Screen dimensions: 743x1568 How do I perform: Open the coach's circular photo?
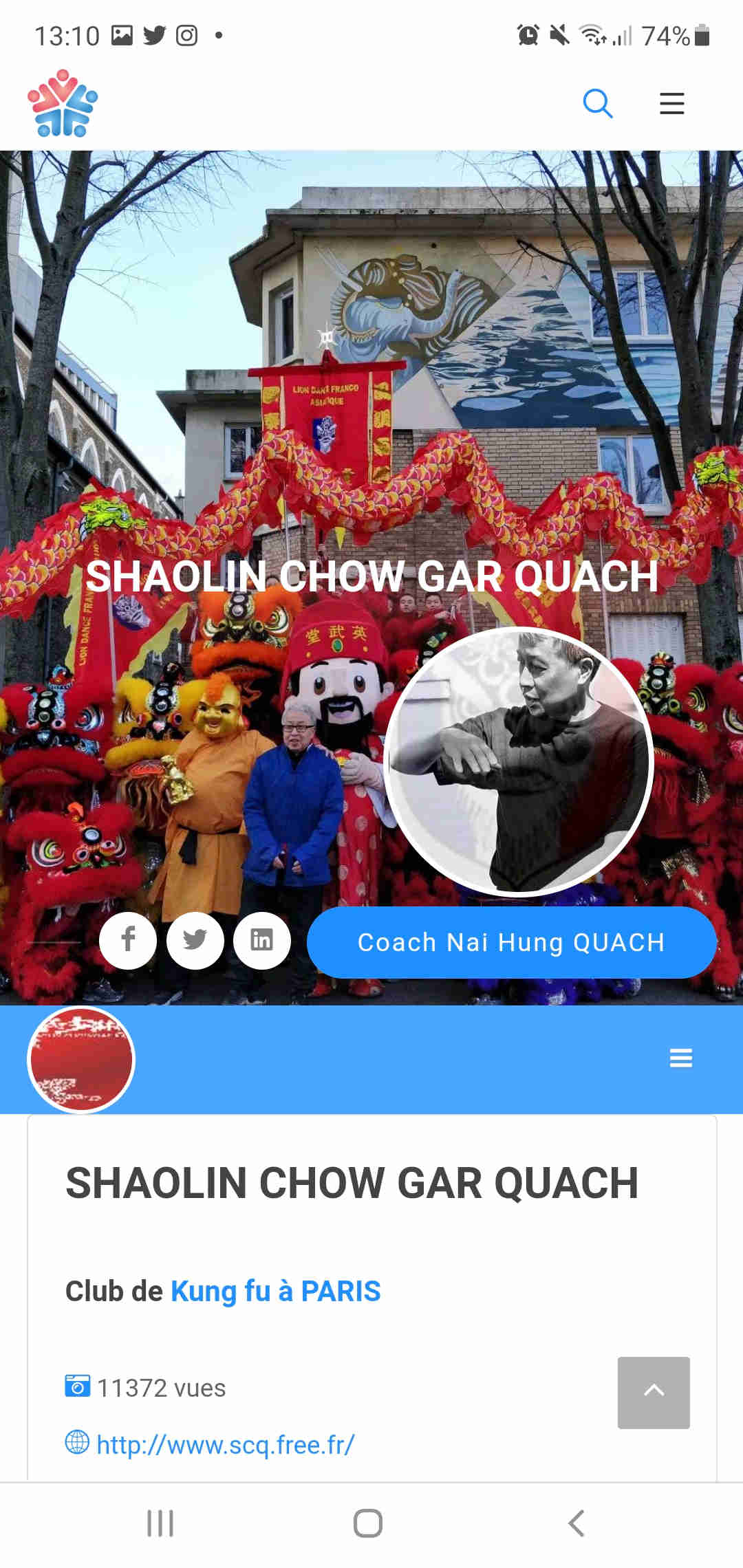pos(518,761)
